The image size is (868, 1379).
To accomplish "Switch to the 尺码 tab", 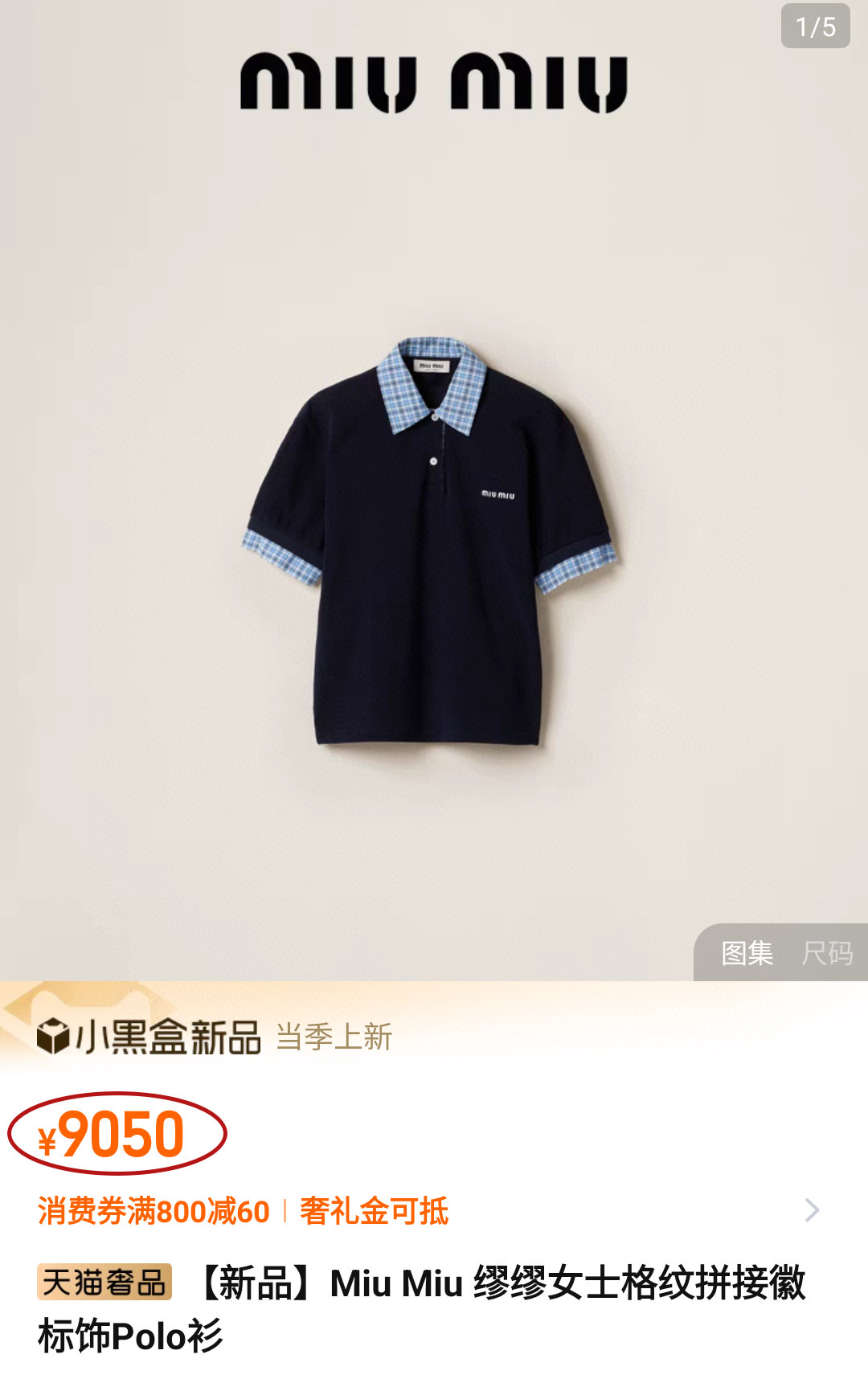I will 826,953.
